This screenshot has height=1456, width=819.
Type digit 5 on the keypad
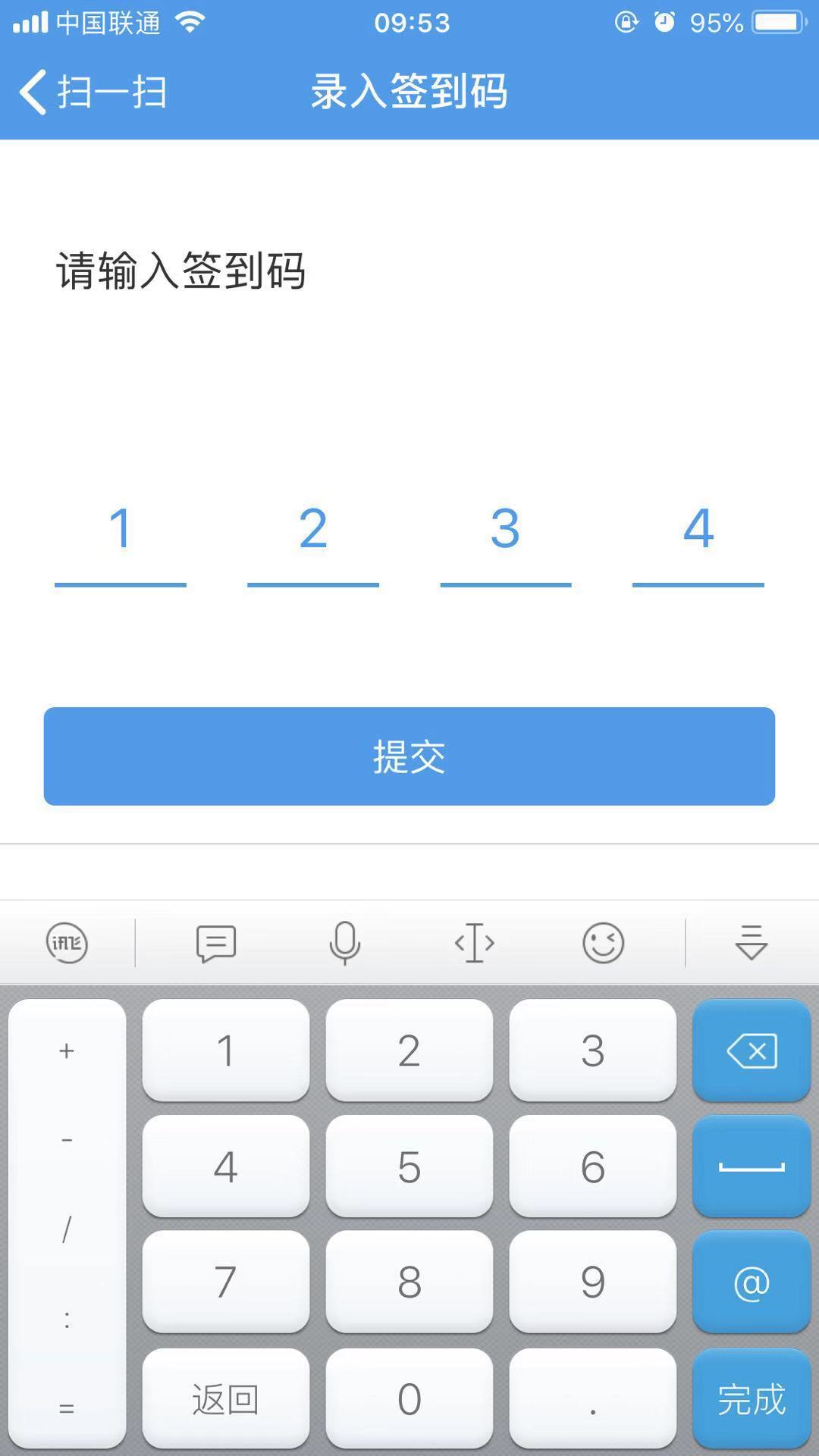coord(409,1166)
